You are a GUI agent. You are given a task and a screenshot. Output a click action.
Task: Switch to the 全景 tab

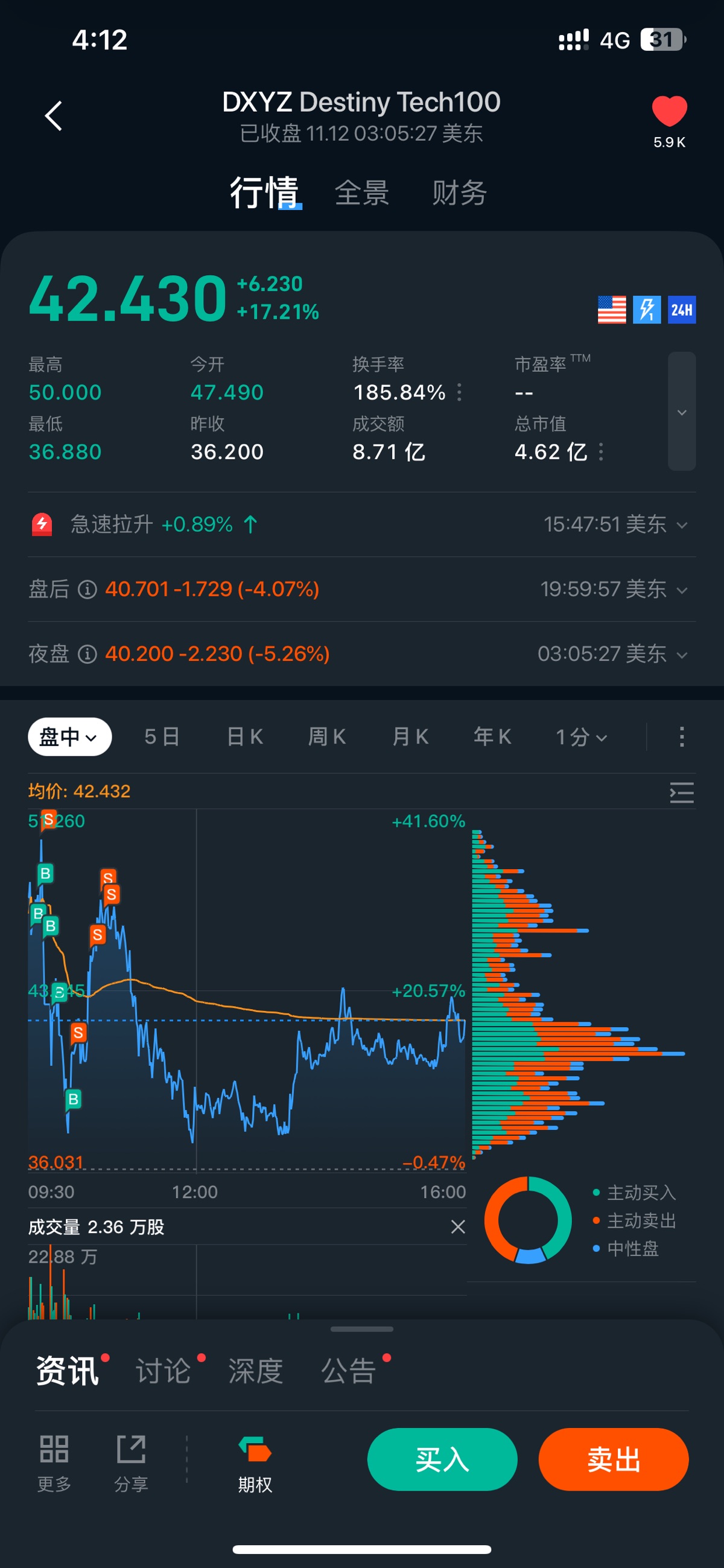pyautogui.click(x=362, y=193)
